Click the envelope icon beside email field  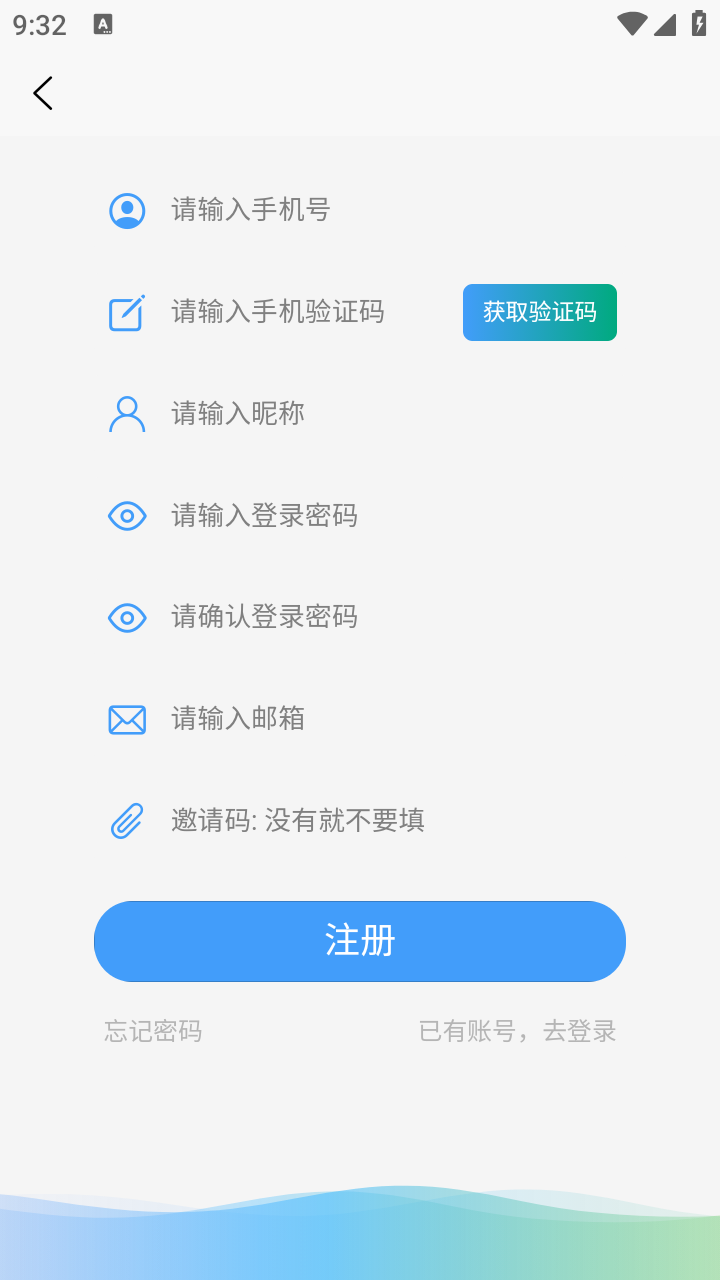(127, 719)
